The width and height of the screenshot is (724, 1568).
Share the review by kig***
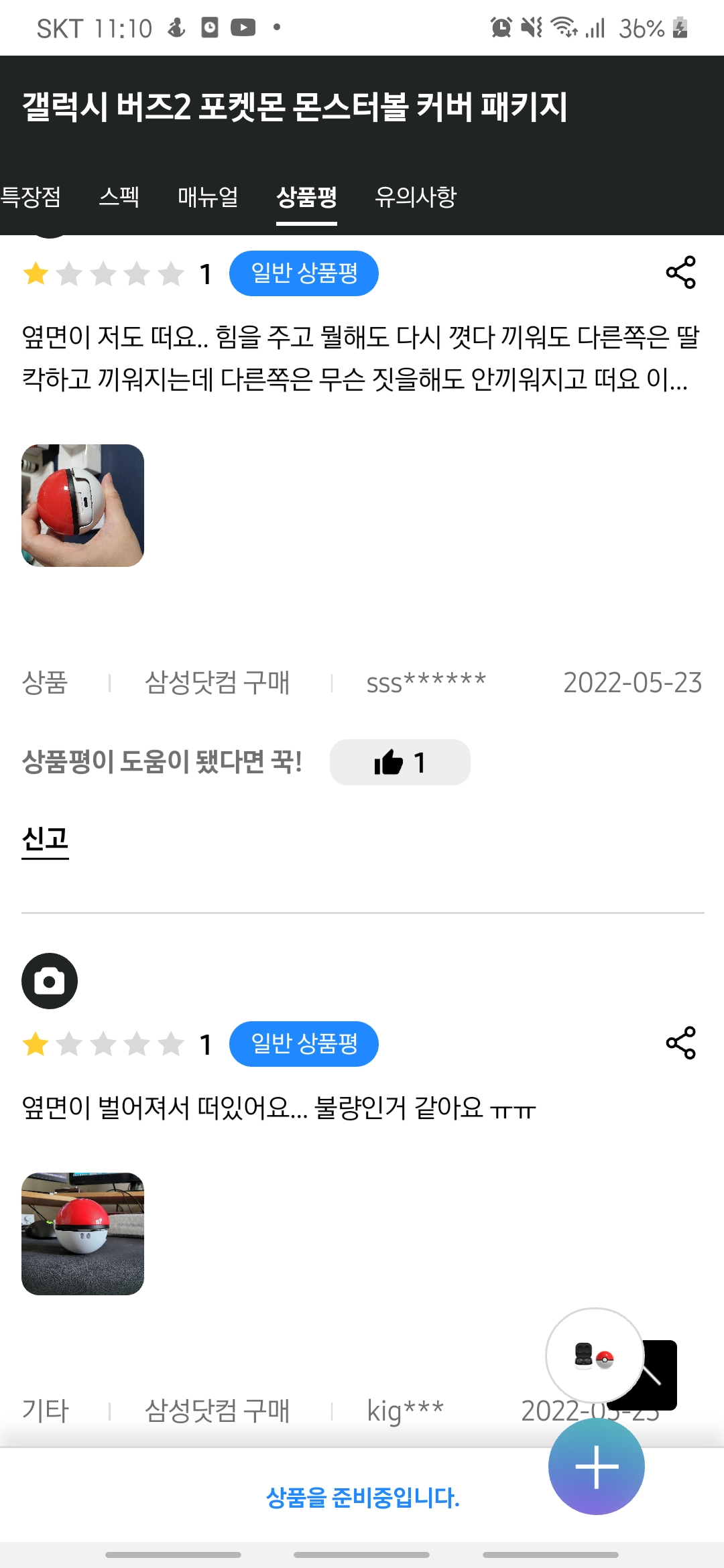[680, 1043]
